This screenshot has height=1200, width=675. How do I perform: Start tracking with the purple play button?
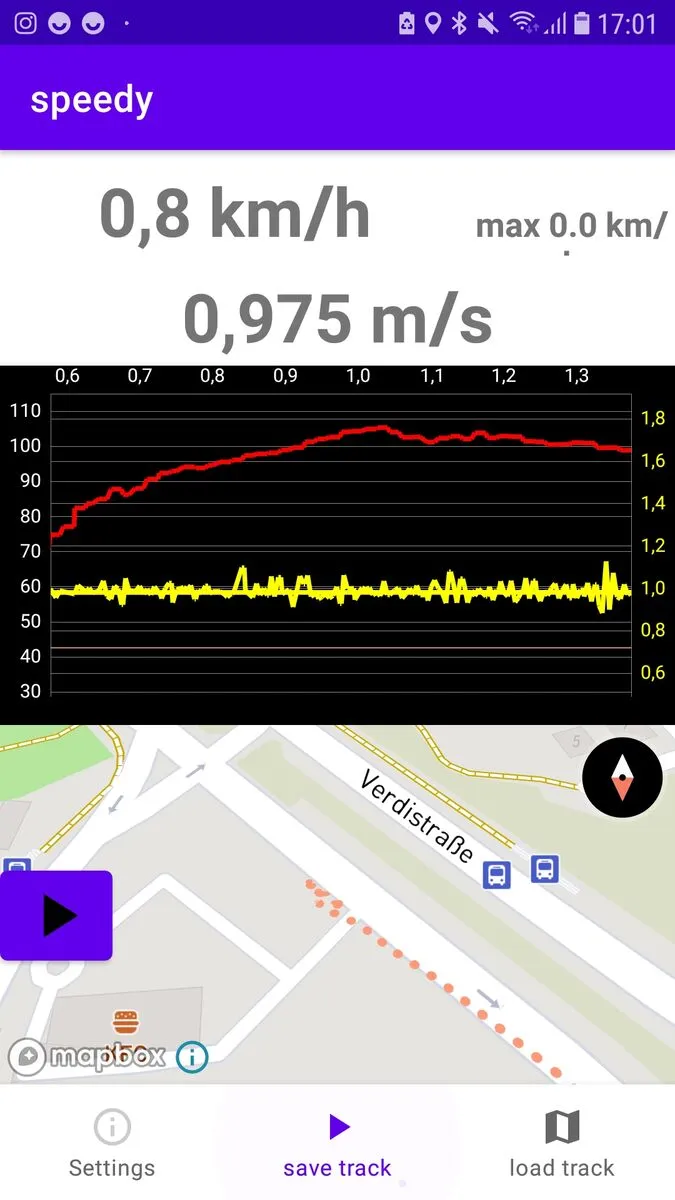56,916
